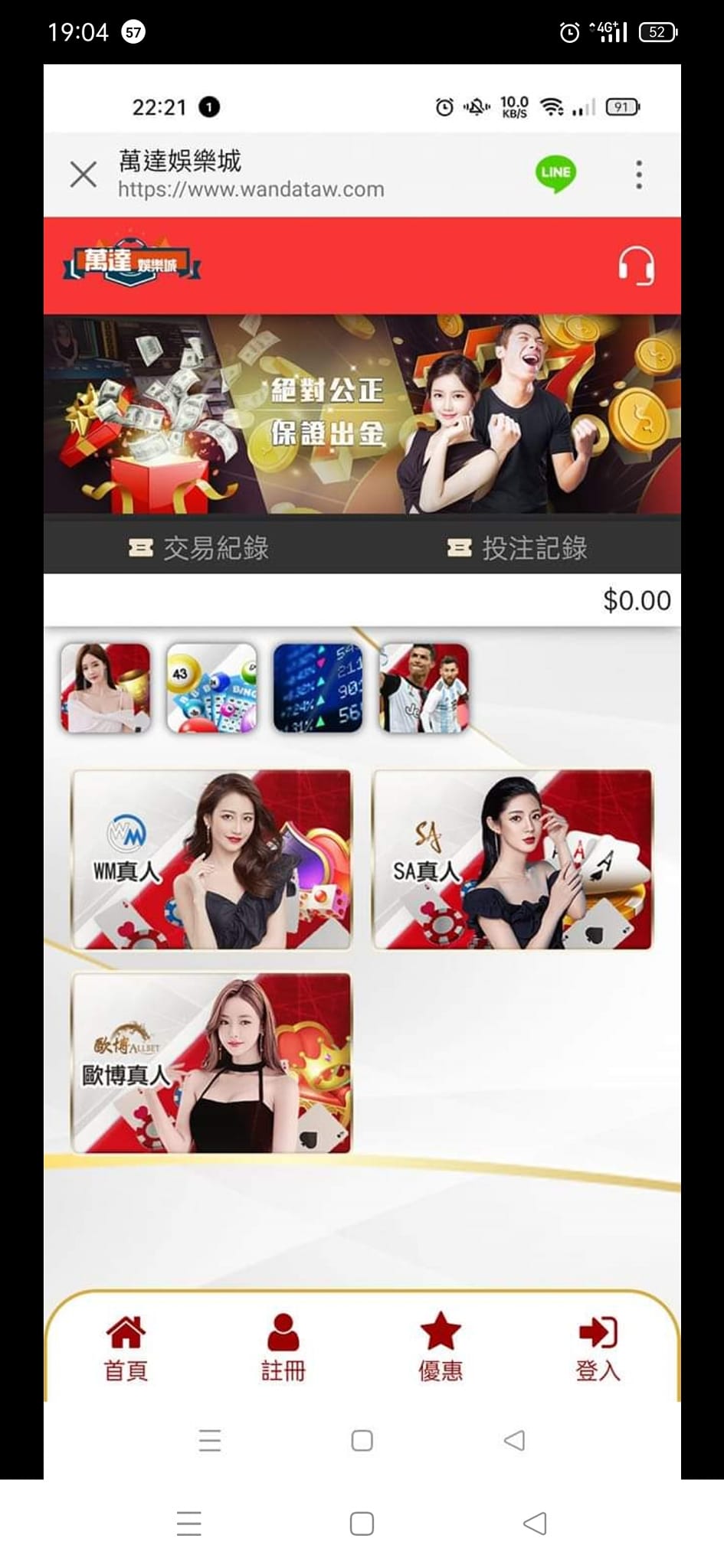Go to the 首頁 home tab
The height and width of the screenshot is (1568, 724).
pyautogui.click(x=126, y=1348)
